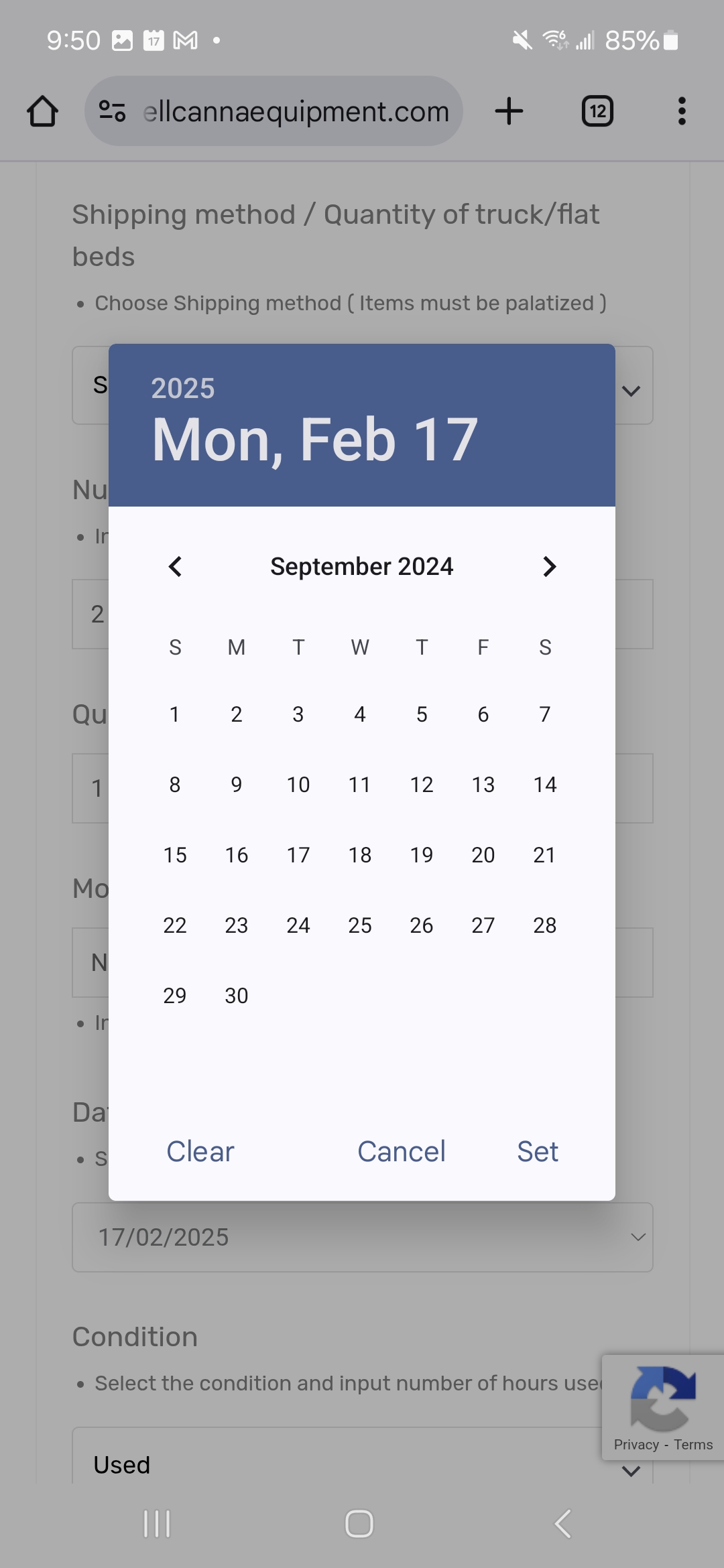Select September 17 in the calendar
The width and height of the screenshot is (724, 1568).
(x=298, y=855)
